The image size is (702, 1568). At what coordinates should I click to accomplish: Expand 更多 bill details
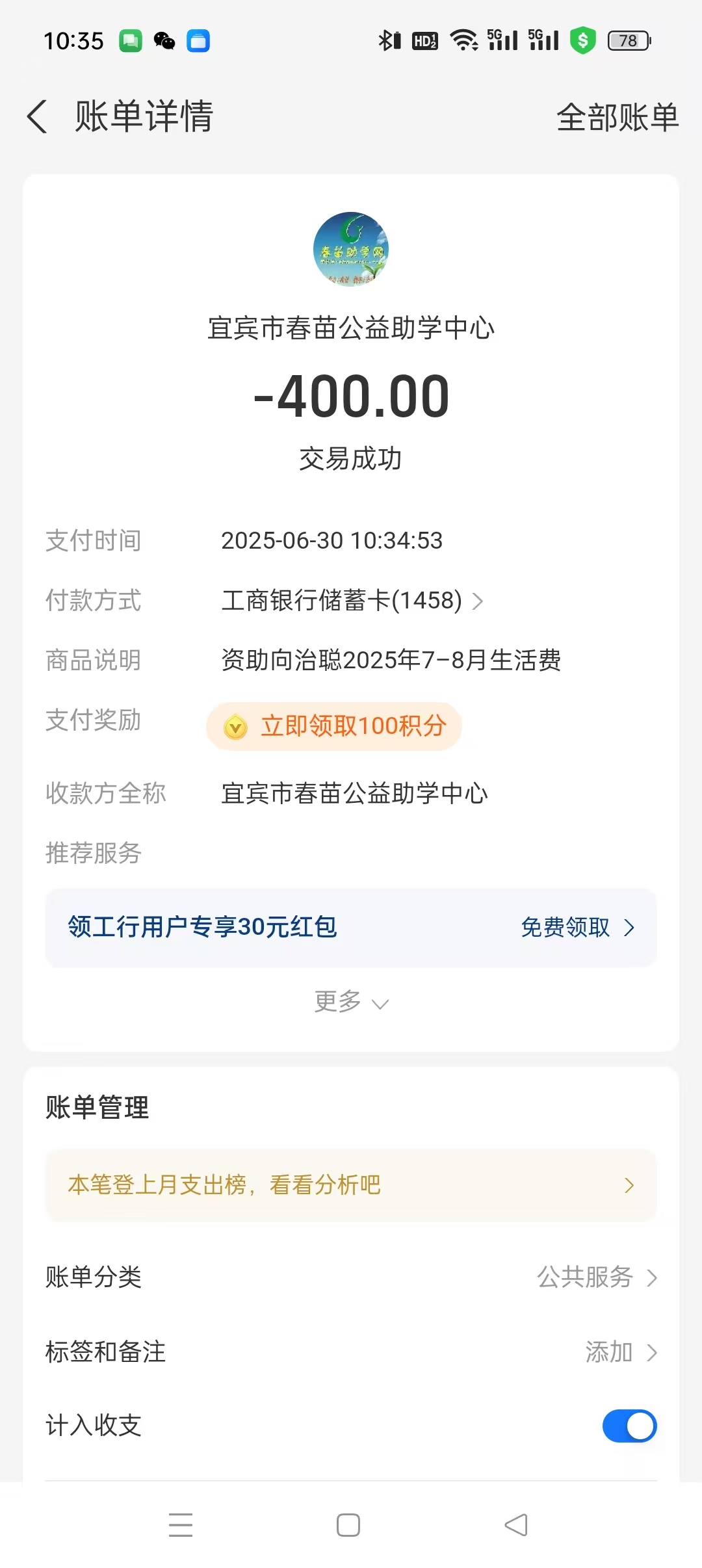click(x=351, y=1002)
